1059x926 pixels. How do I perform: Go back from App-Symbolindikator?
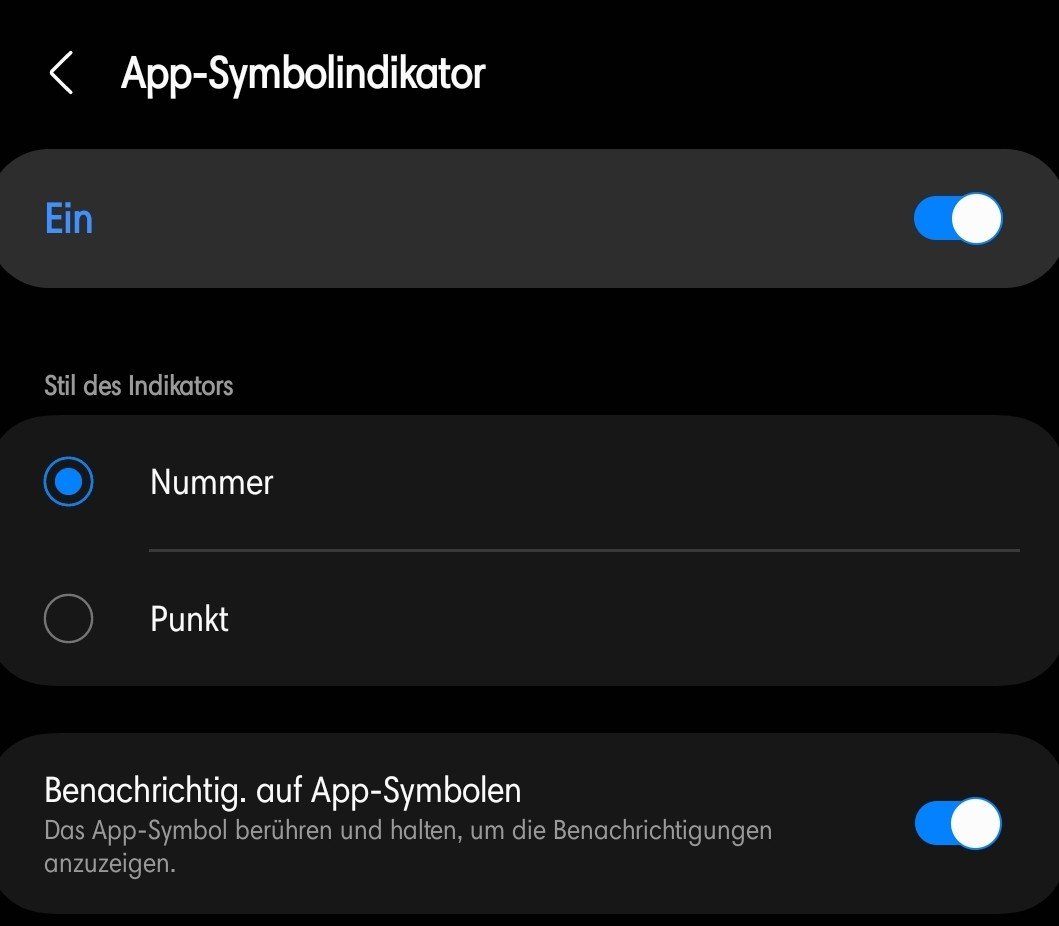62,75
